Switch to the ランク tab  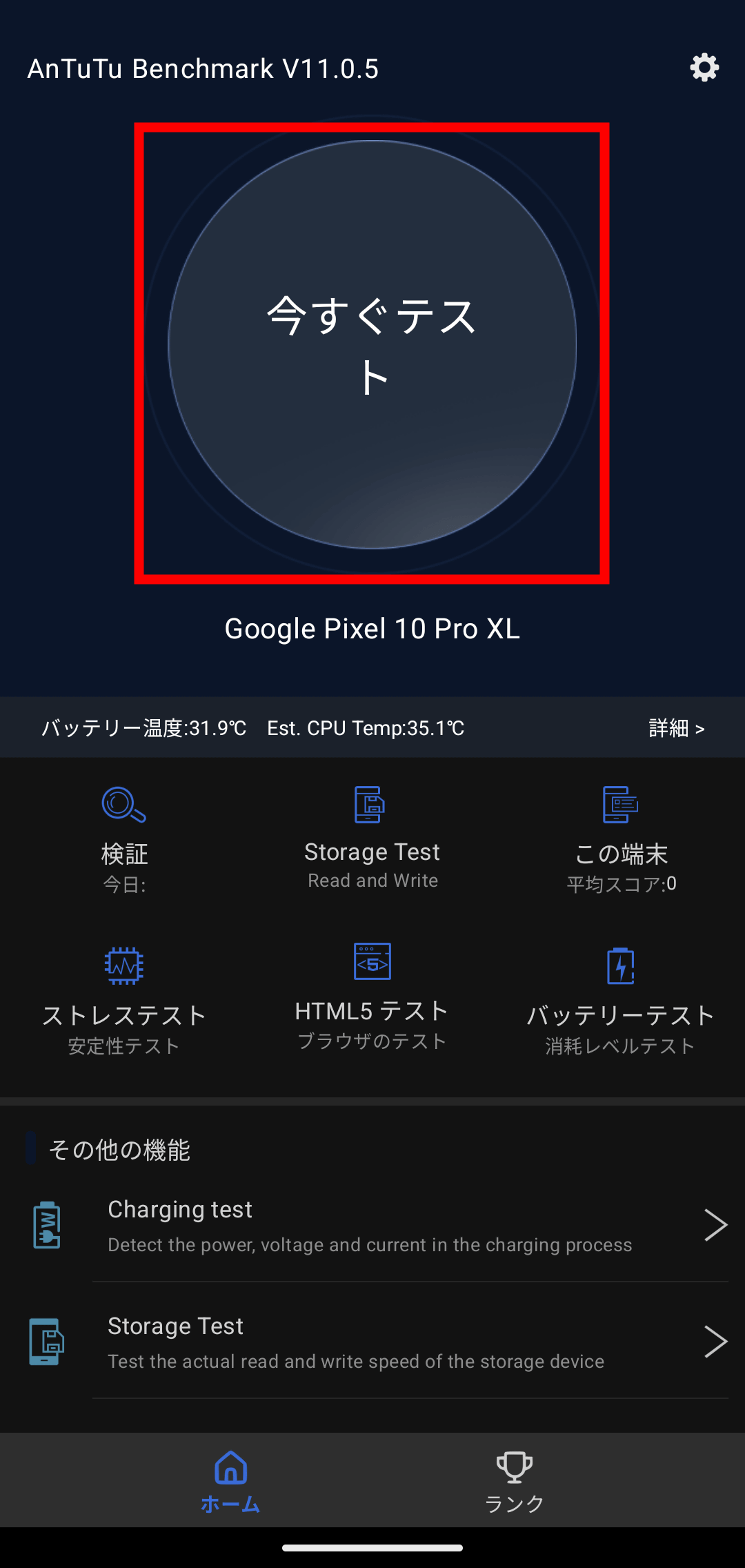[515, 1480]
